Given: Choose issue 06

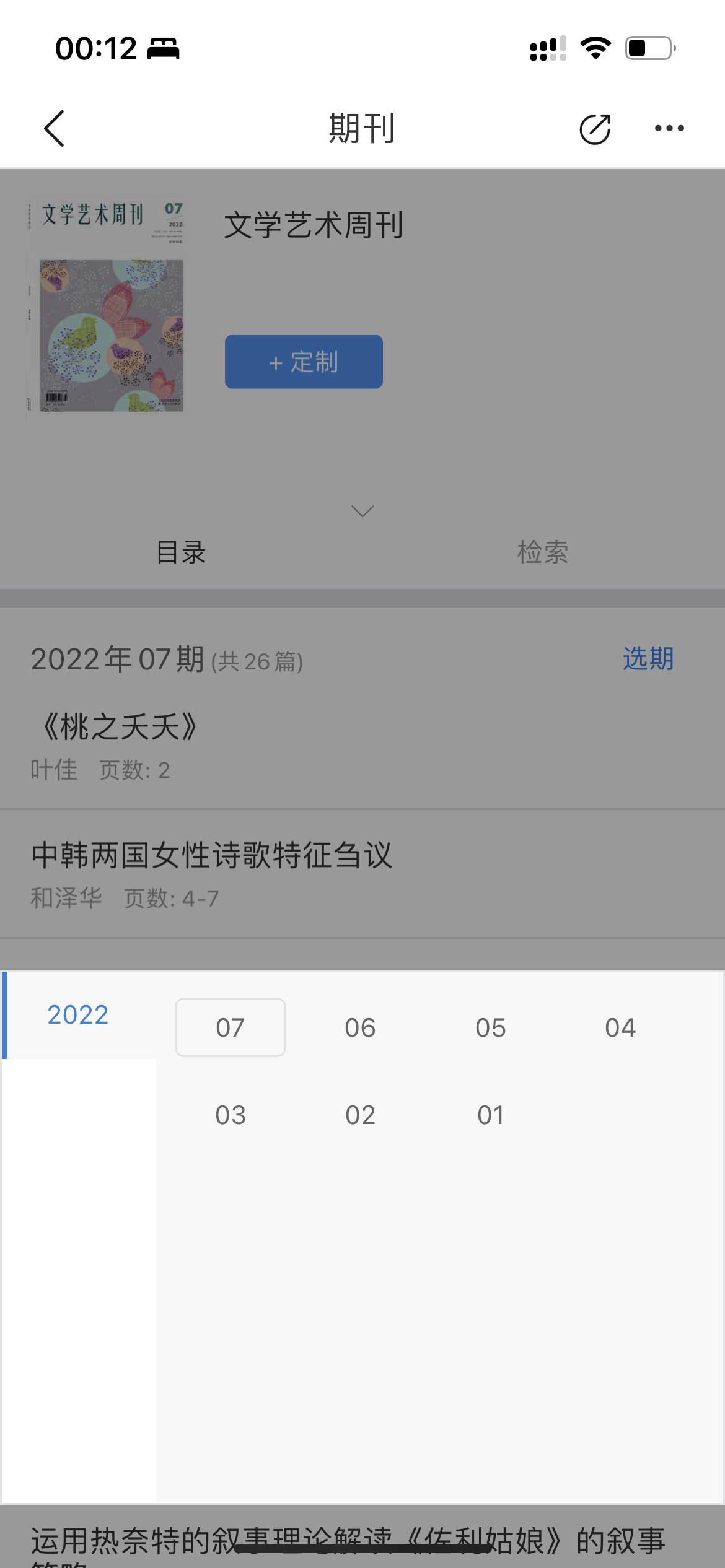Looking at the screenshot, I should 361,1027.
